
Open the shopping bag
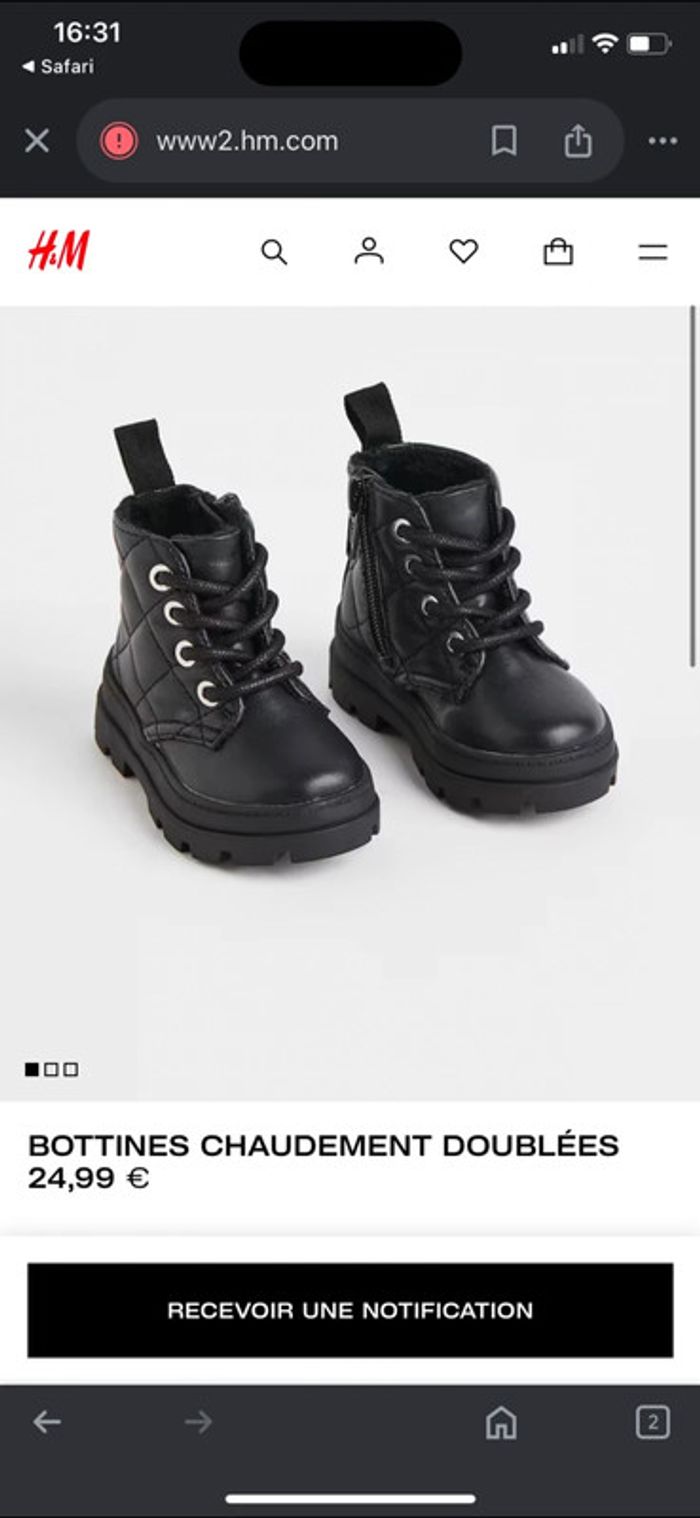558,252
